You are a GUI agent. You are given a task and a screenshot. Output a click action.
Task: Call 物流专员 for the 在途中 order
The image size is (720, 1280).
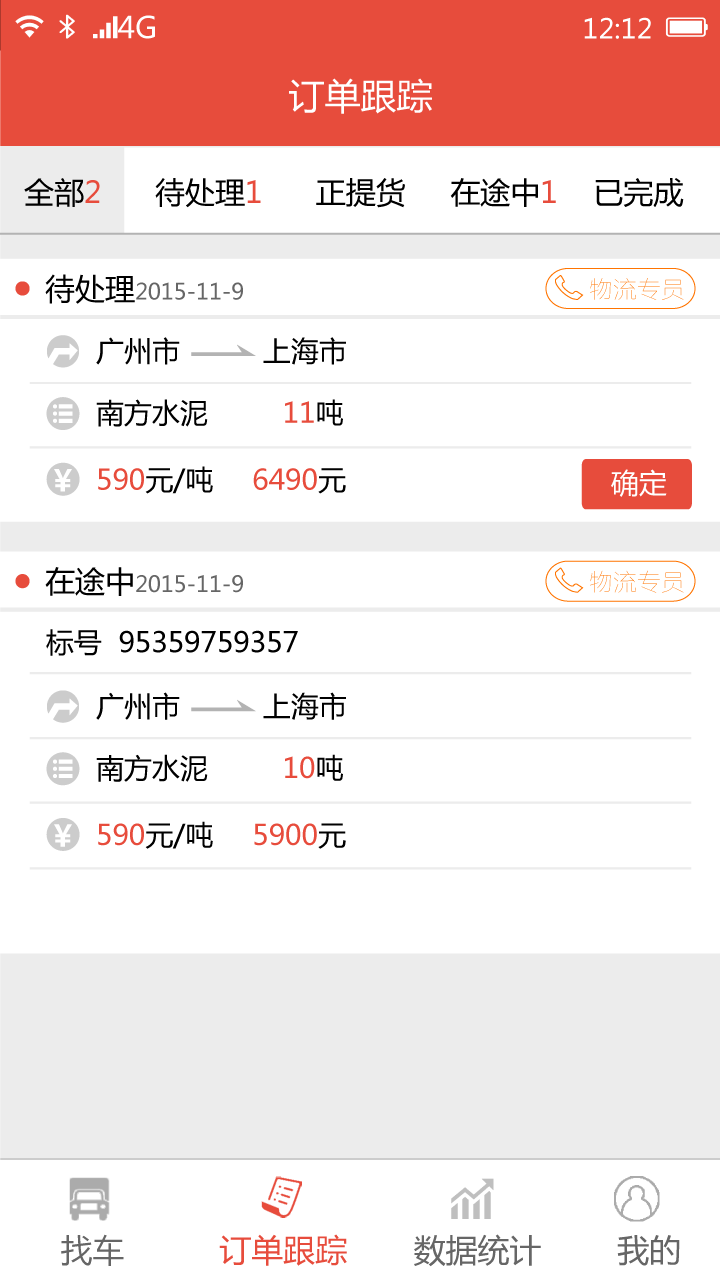(620, 582)
